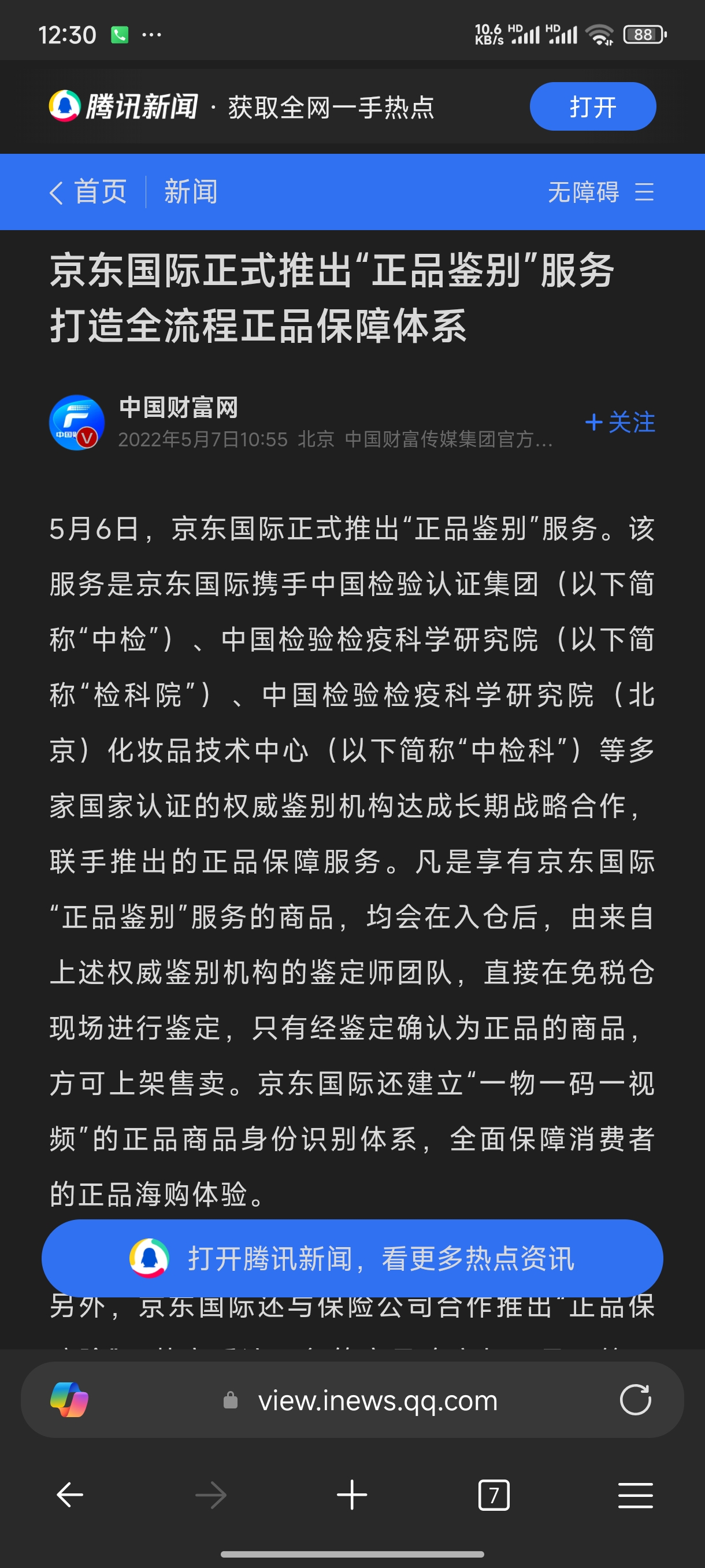
Task: Edit the view.inews.qq.com address field
Action: (377, 1400)
